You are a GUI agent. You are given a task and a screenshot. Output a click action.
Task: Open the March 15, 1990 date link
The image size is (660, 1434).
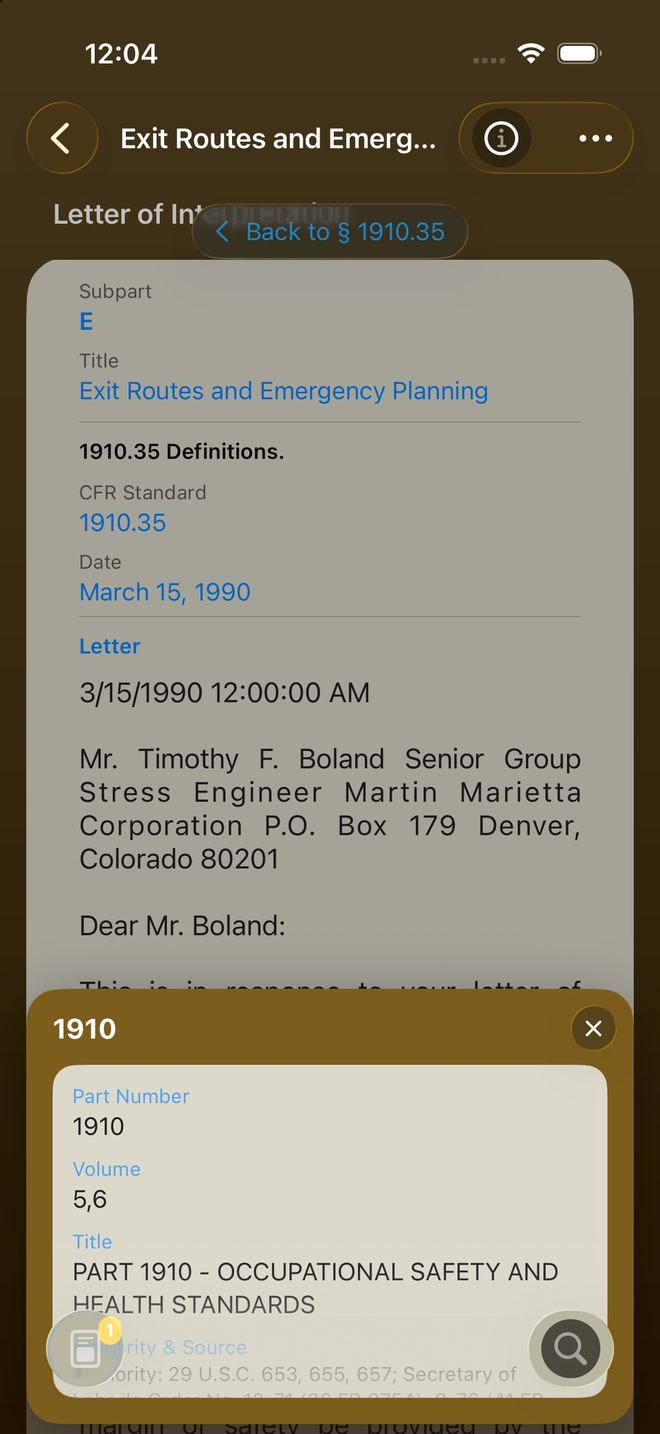pyautogui.click(x=165, y=592)
